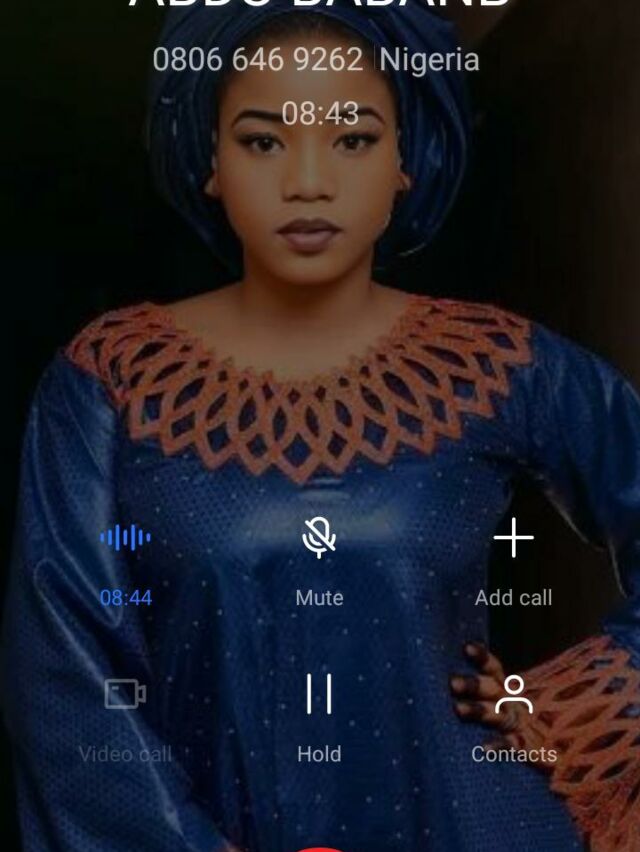Mute the microphone on this call
Image resolution: width=640 pixels, height=852 pixels.
click(319, 539)
